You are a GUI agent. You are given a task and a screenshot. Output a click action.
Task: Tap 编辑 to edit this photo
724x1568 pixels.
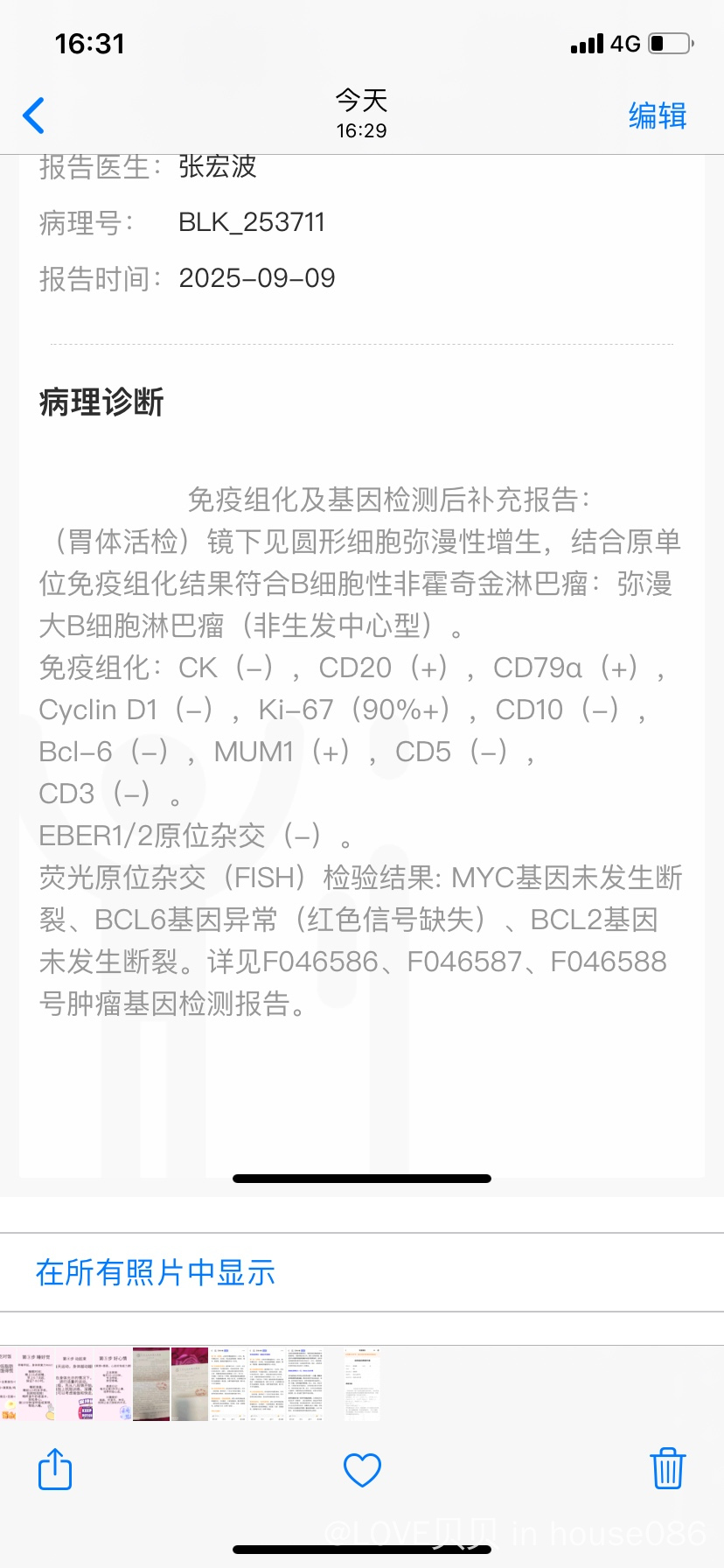(658, 115)
